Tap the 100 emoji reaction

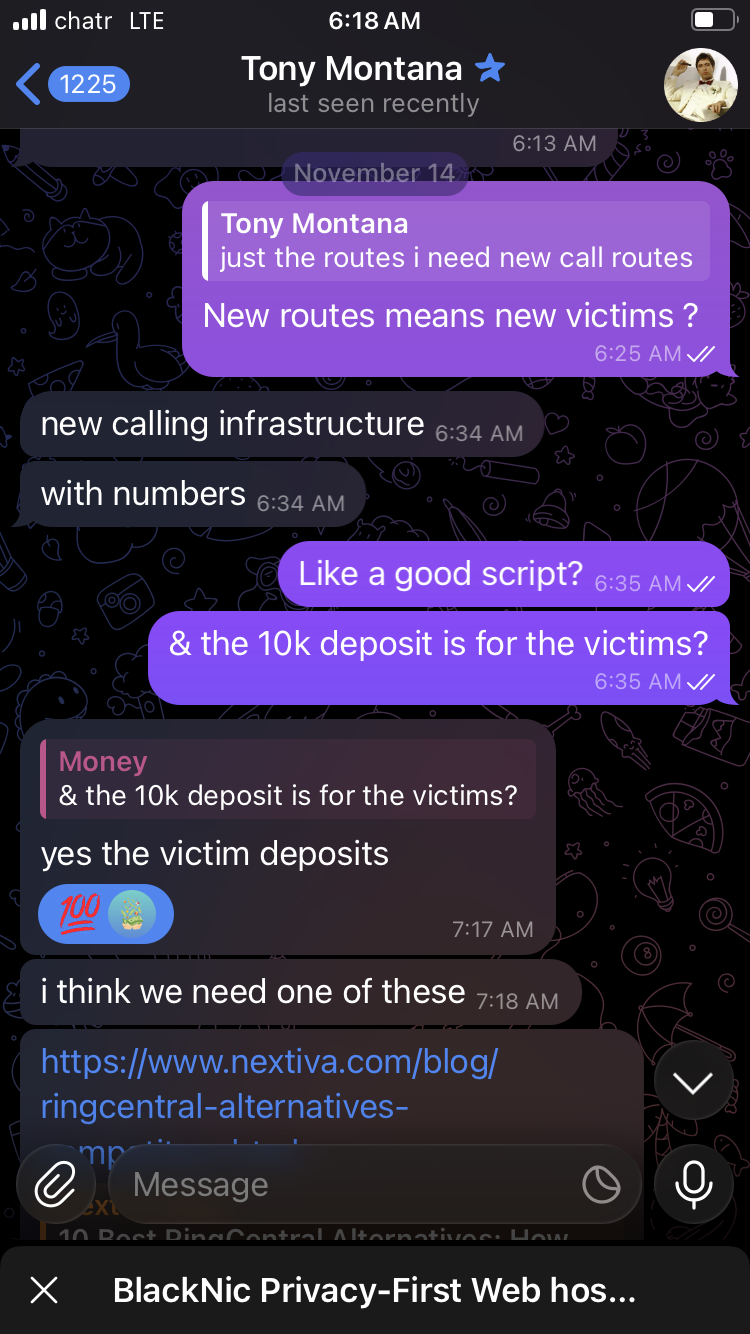pos(80,913)
